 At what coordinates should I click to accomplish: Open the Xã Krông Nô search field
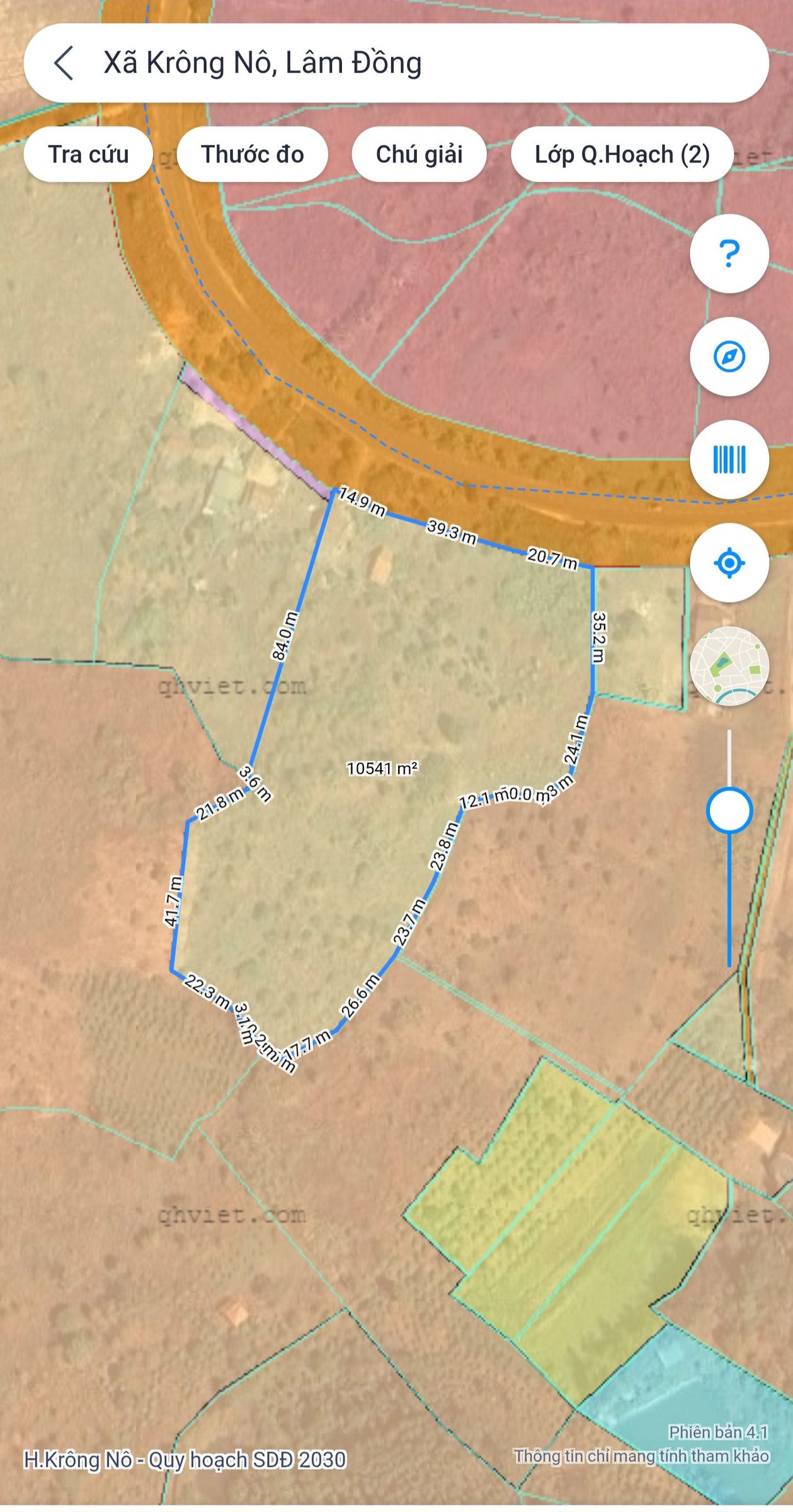(x=396, y=63)
